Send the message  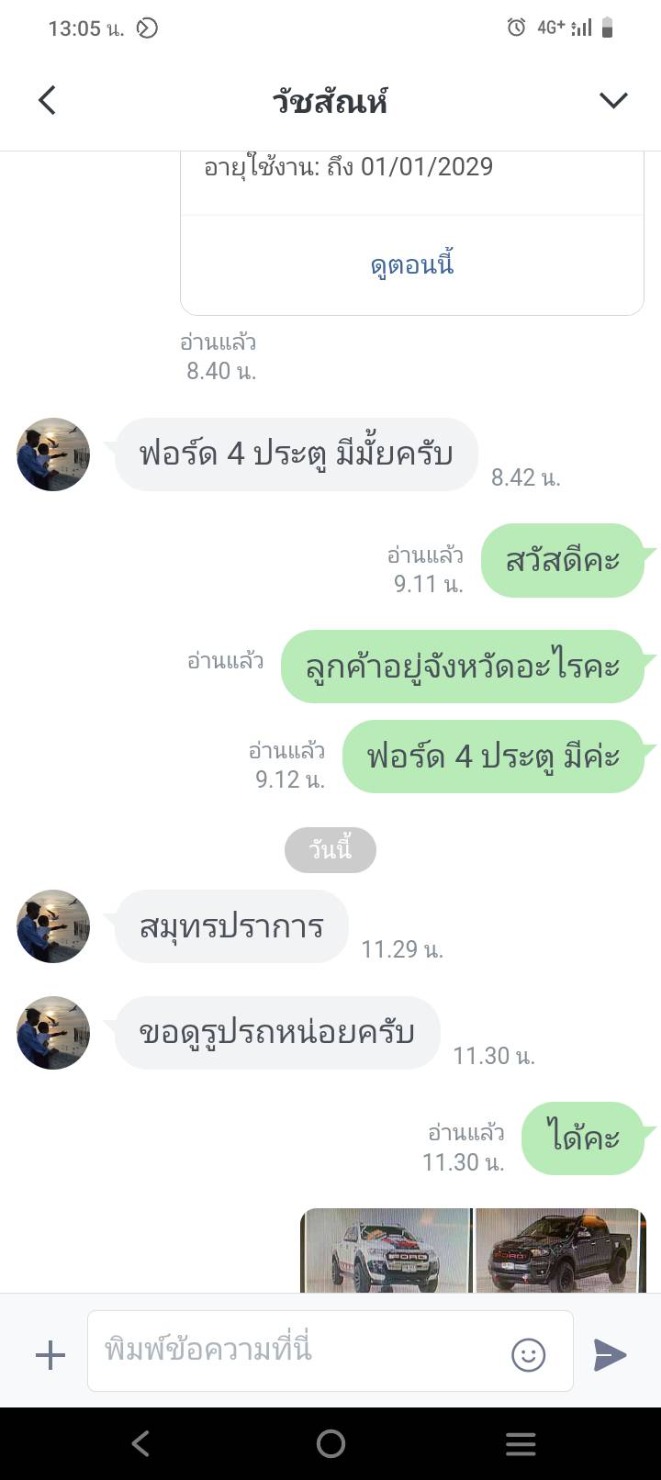point(609,1355)
